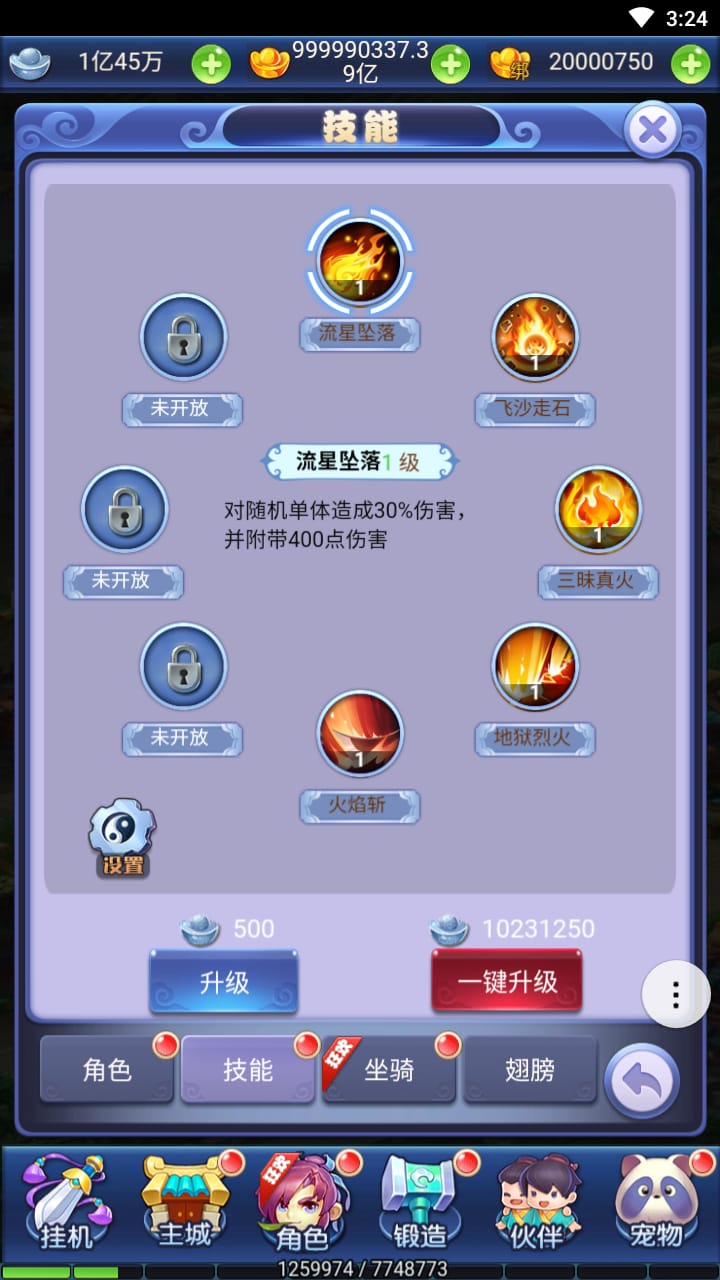
Task: Select the 地狱烈火 skill icon
Action: point(535,666)
